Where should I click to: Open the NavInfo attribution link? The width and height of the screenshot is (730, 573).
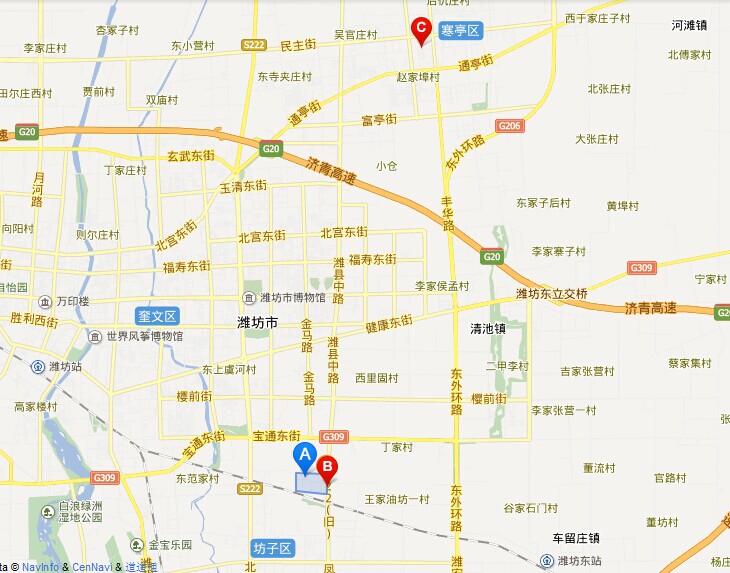tap(40, 567)
